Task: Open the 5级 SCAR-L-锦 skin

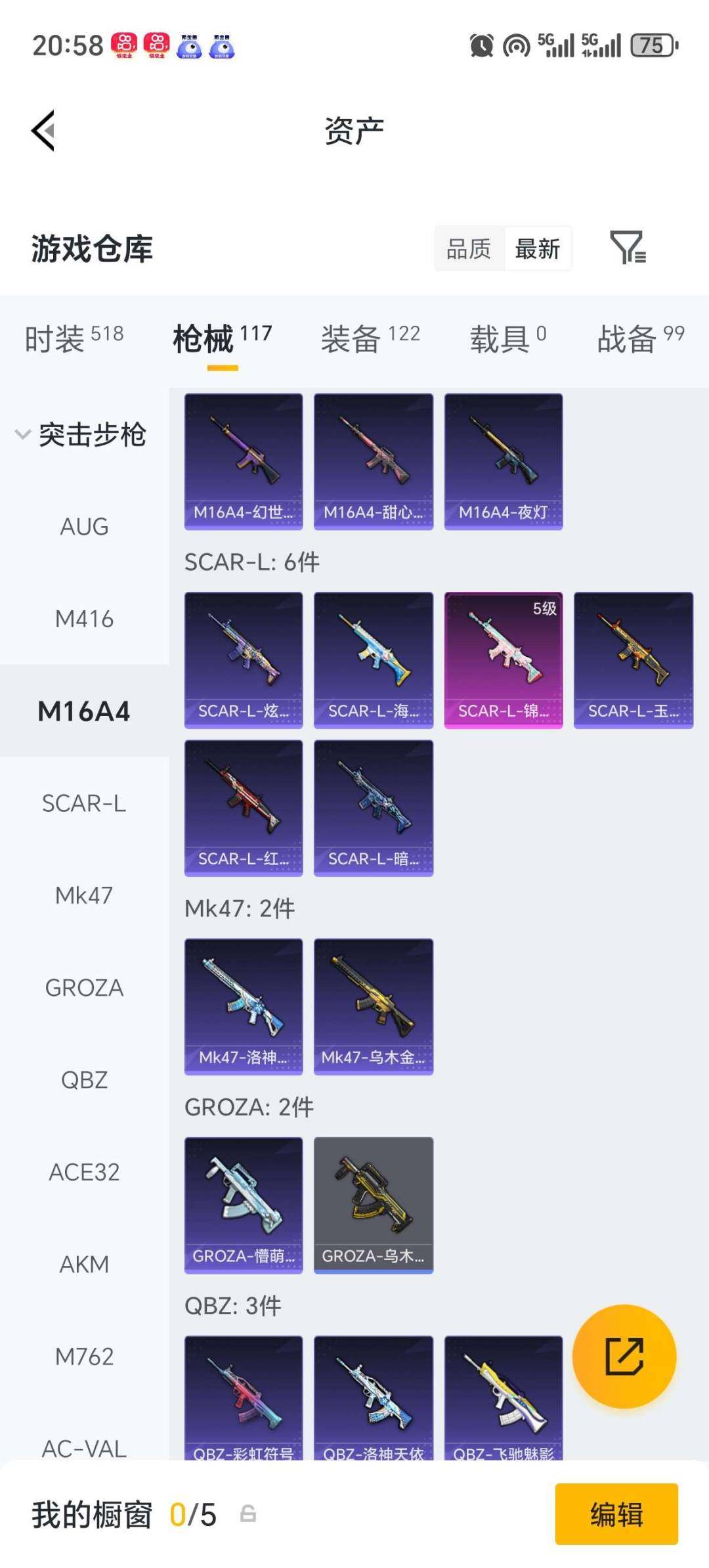Action: (x=504, y=660)
